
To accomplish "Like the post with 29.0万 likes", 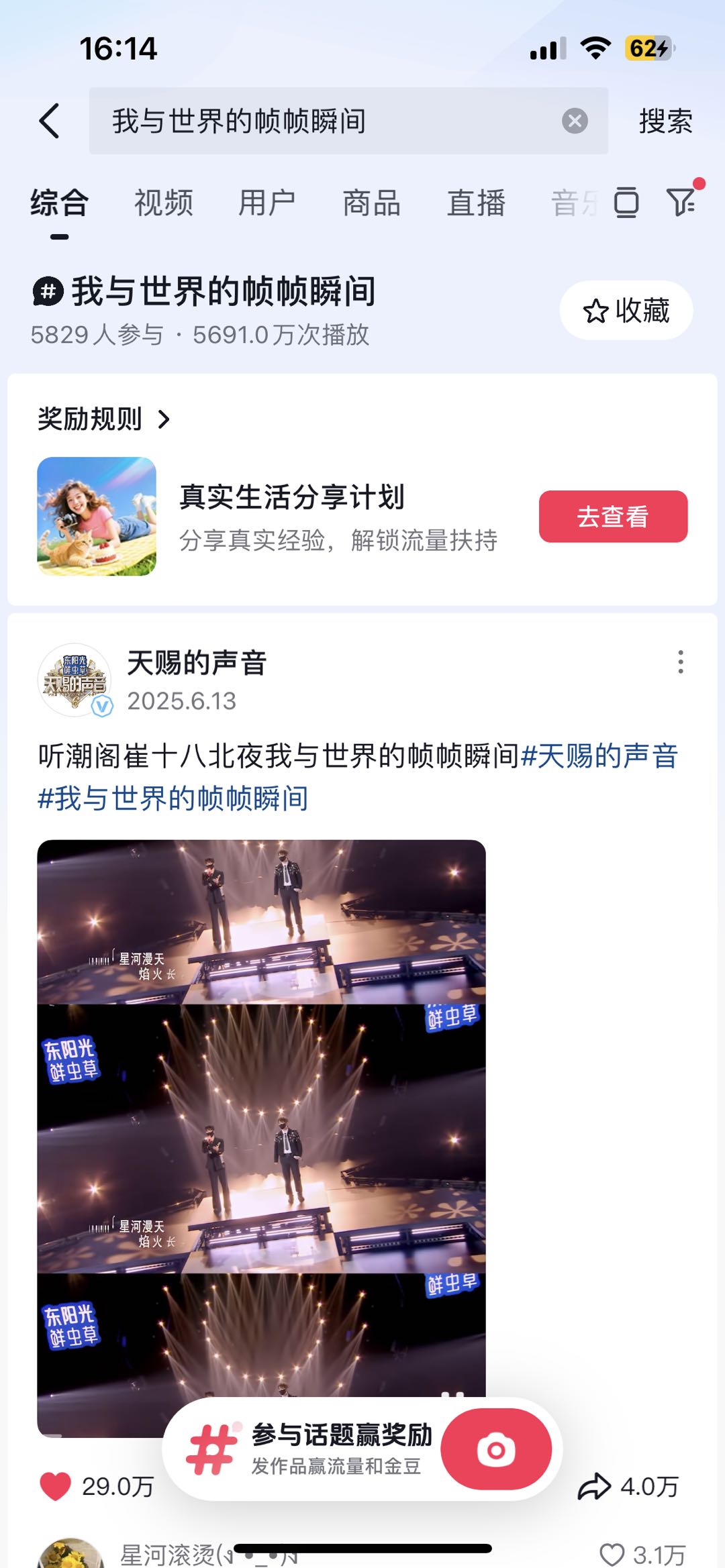I will coord(56,1486).
